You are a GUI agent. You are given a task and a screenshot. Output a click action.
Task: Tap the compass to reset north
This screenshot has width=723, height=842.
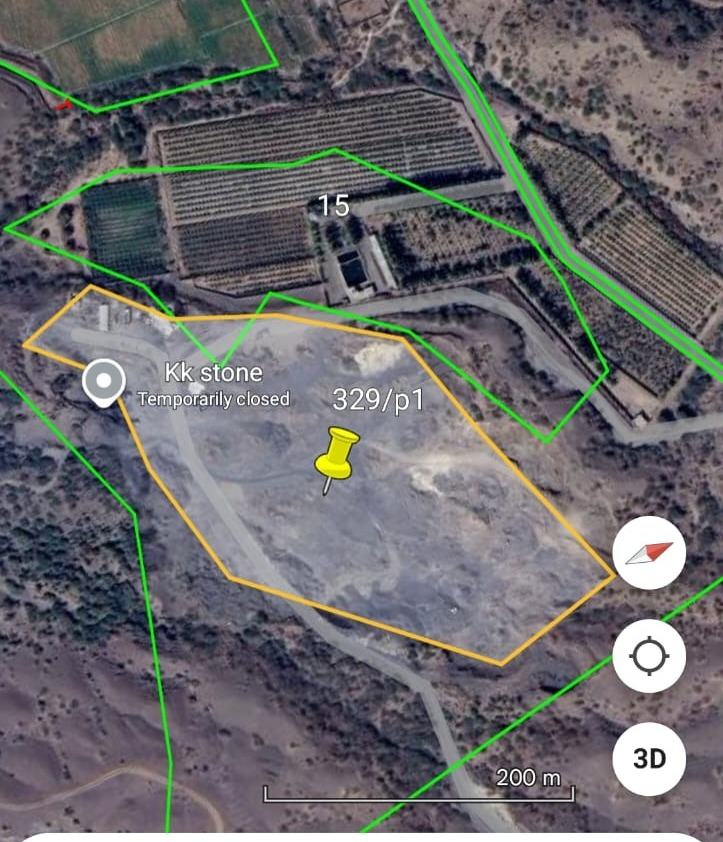(x=649, y=555)
